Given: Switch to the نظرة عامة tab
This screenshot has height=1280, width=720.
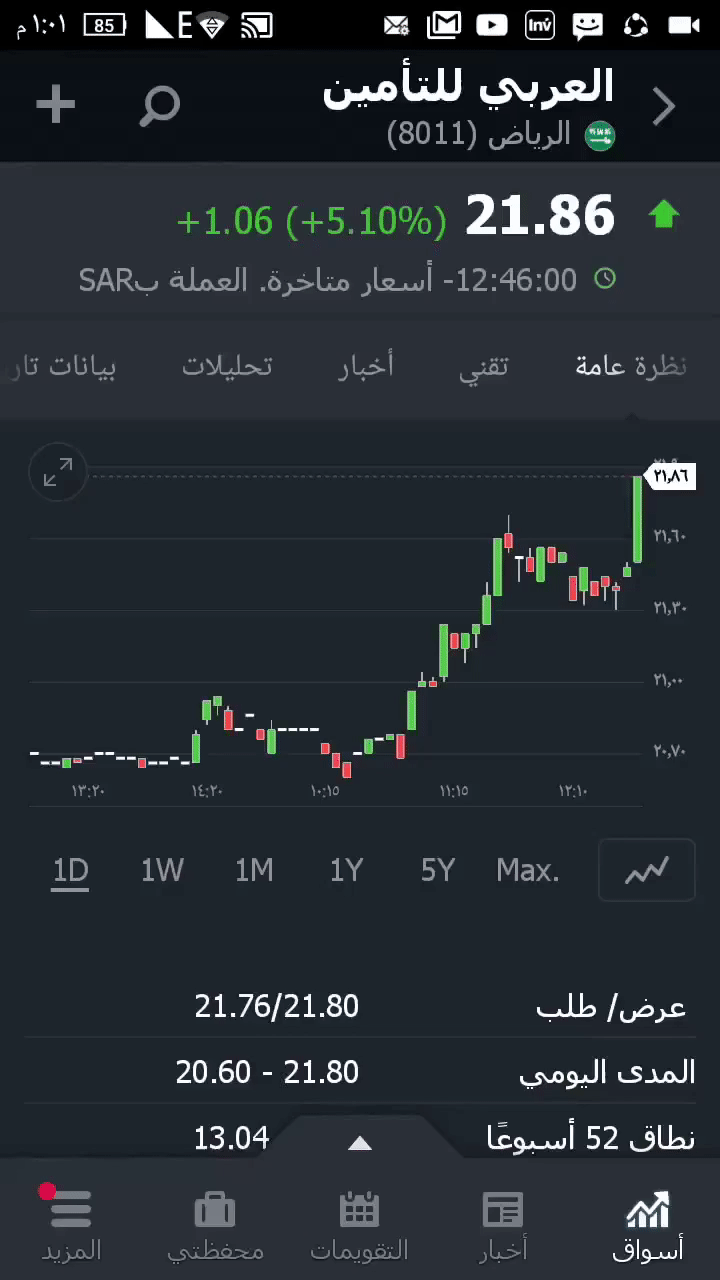Looking at the screenshot, I should click(630, 366).
